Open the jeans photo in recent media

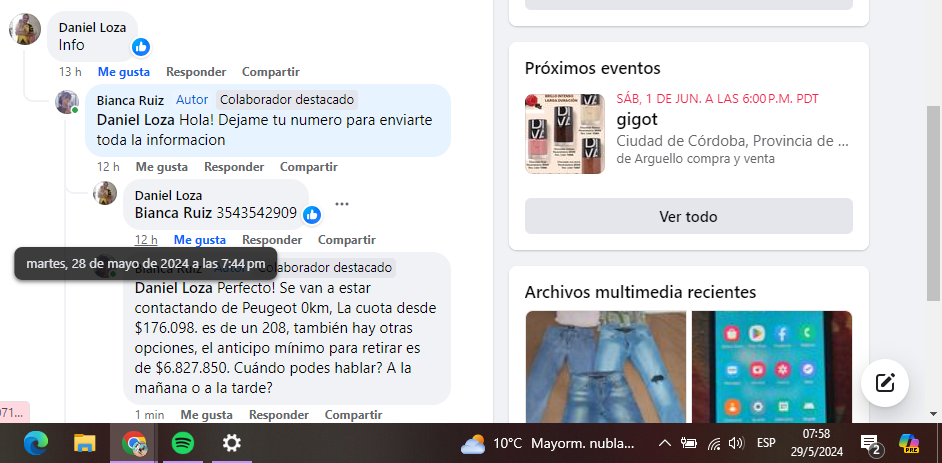click(606, 366)
